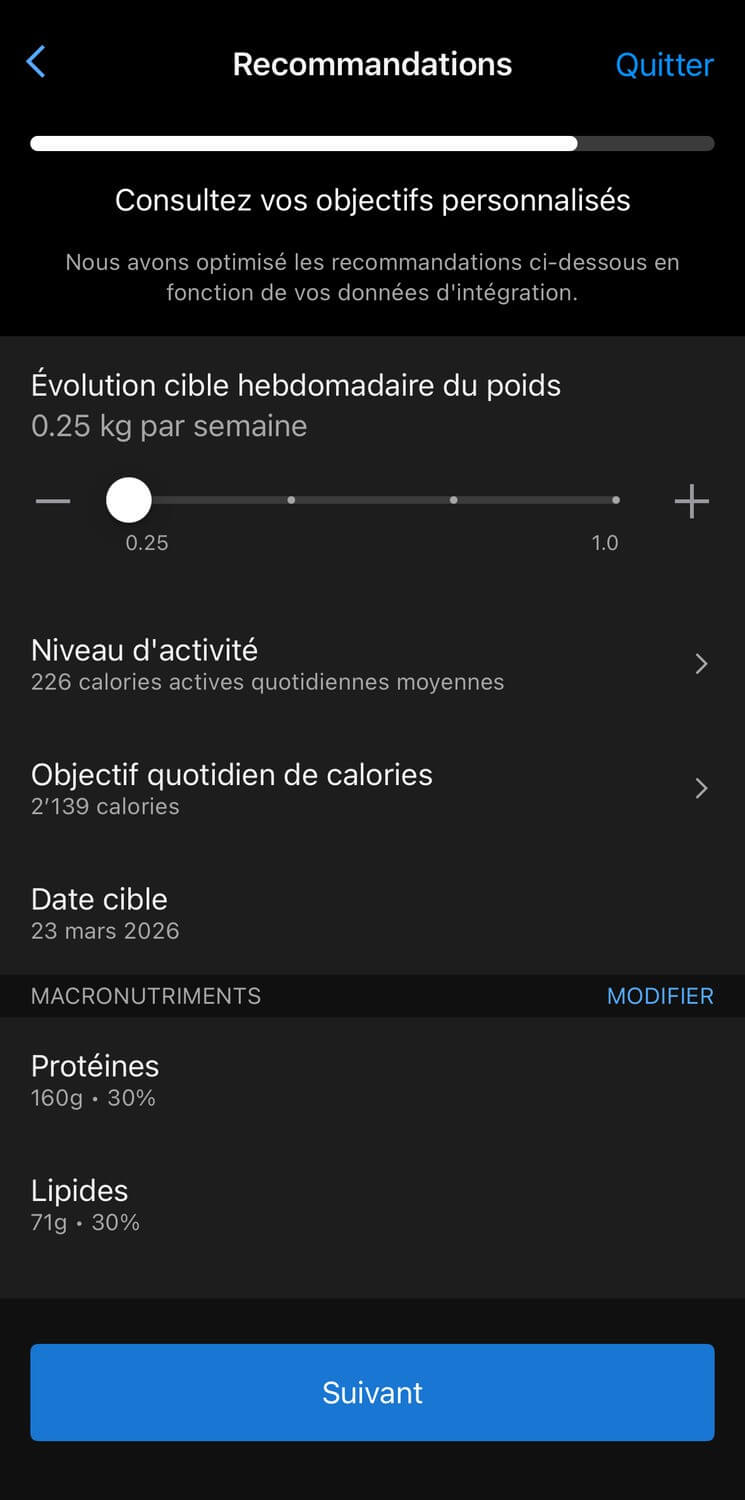Go back using the top-left arrow

pyautogui.click(x=36, y=63)
